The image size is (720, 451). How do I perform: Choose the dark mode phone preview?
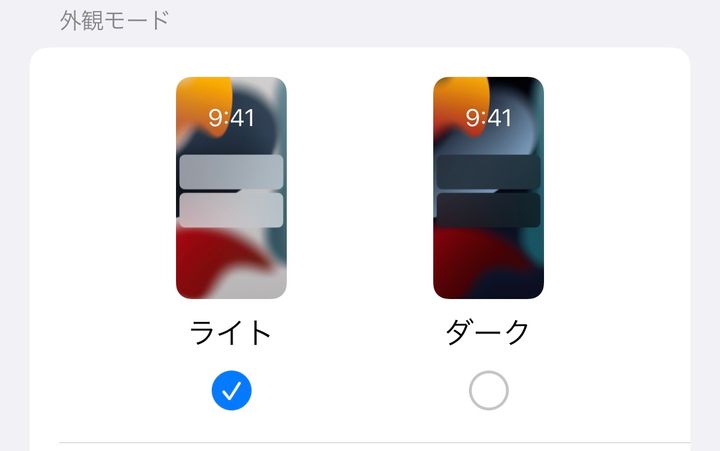489,188
